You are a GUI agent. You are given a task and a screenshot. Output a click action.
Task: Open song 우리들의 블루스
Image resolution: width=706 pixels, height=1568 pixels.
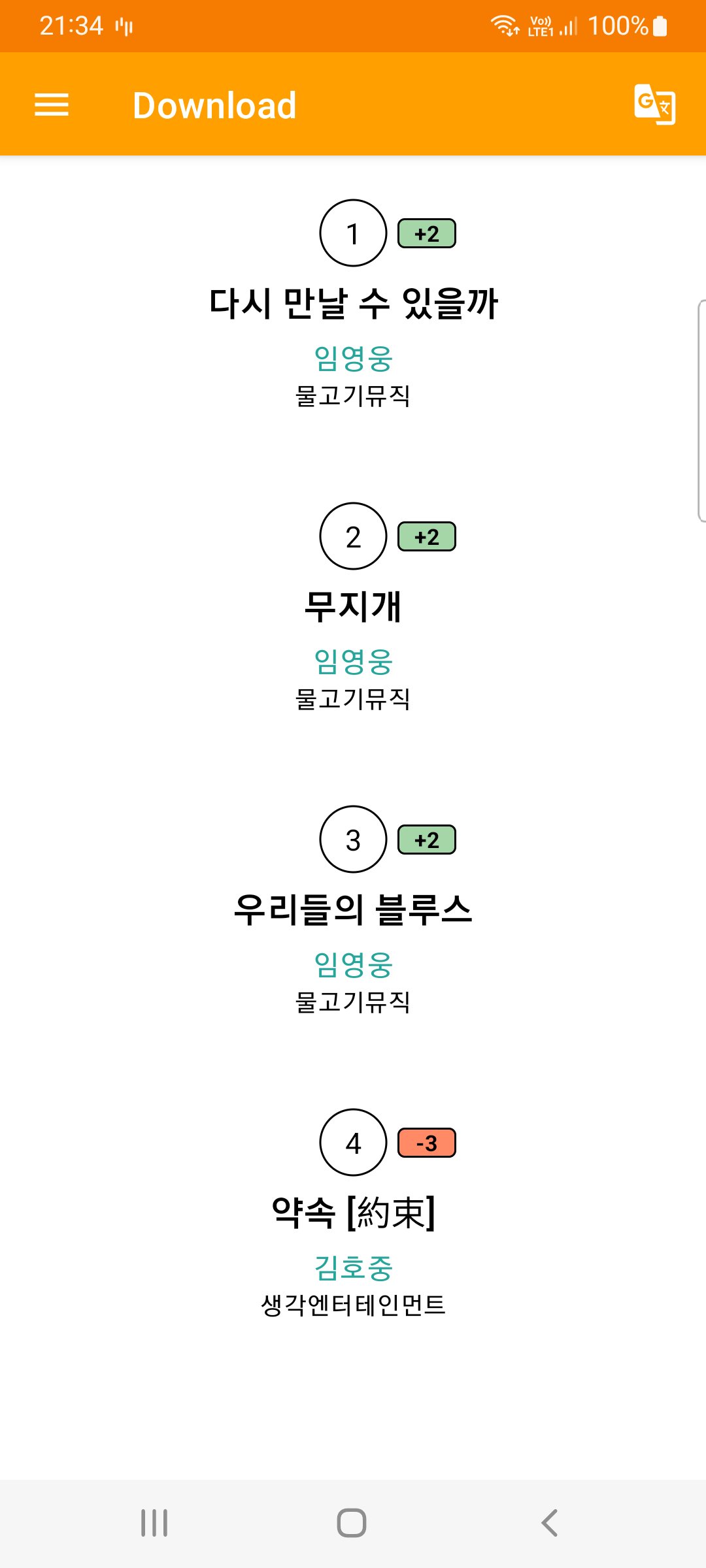pyautogui.click(x=353, y=910)
